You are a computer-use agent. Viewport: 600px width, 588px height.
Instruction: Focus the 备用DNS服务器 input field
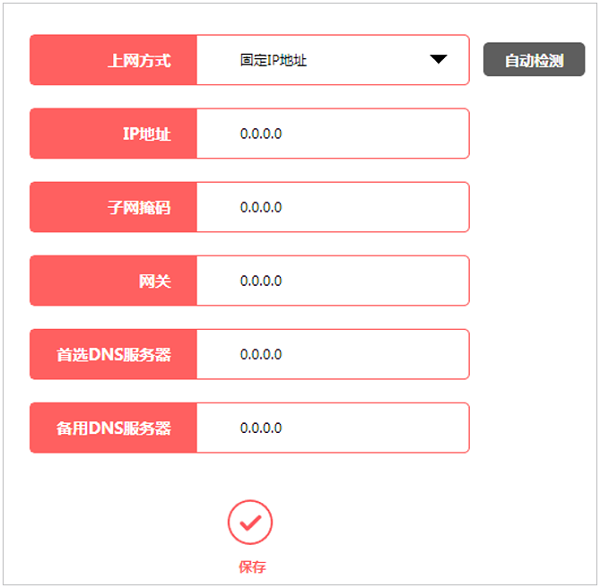332,428
